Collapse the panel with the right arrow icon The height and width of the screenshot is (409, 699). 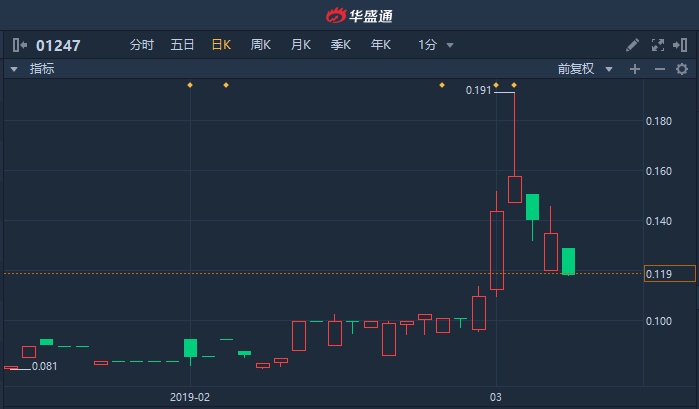681,45
